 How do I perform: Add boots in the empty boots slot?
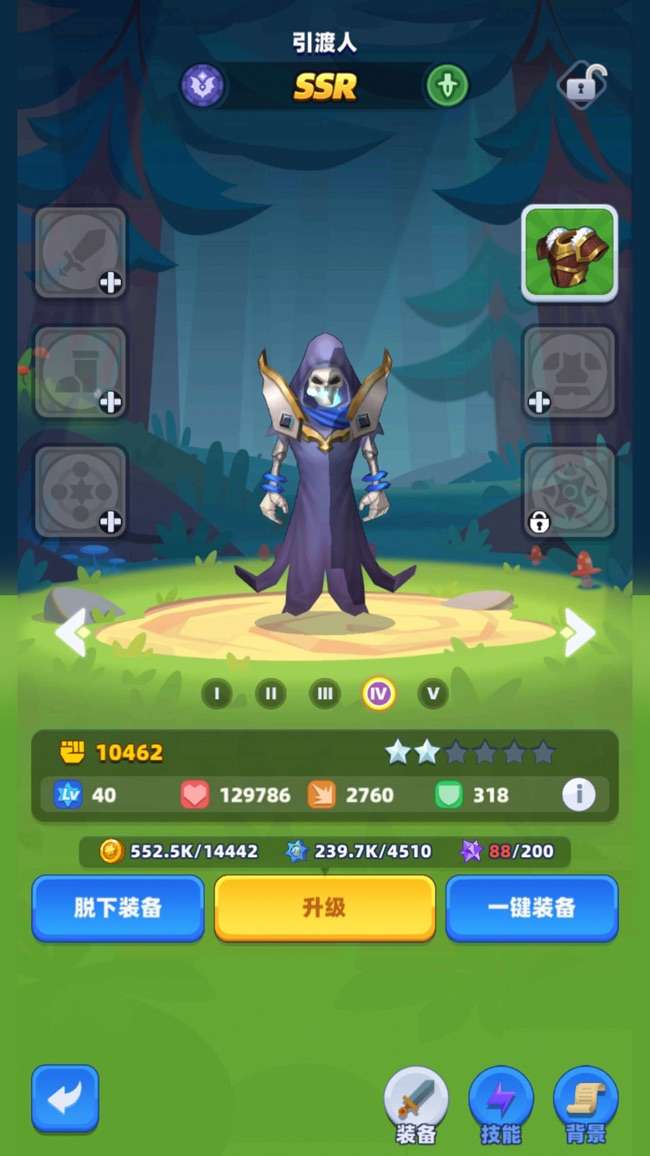click(x=81, y=372)
